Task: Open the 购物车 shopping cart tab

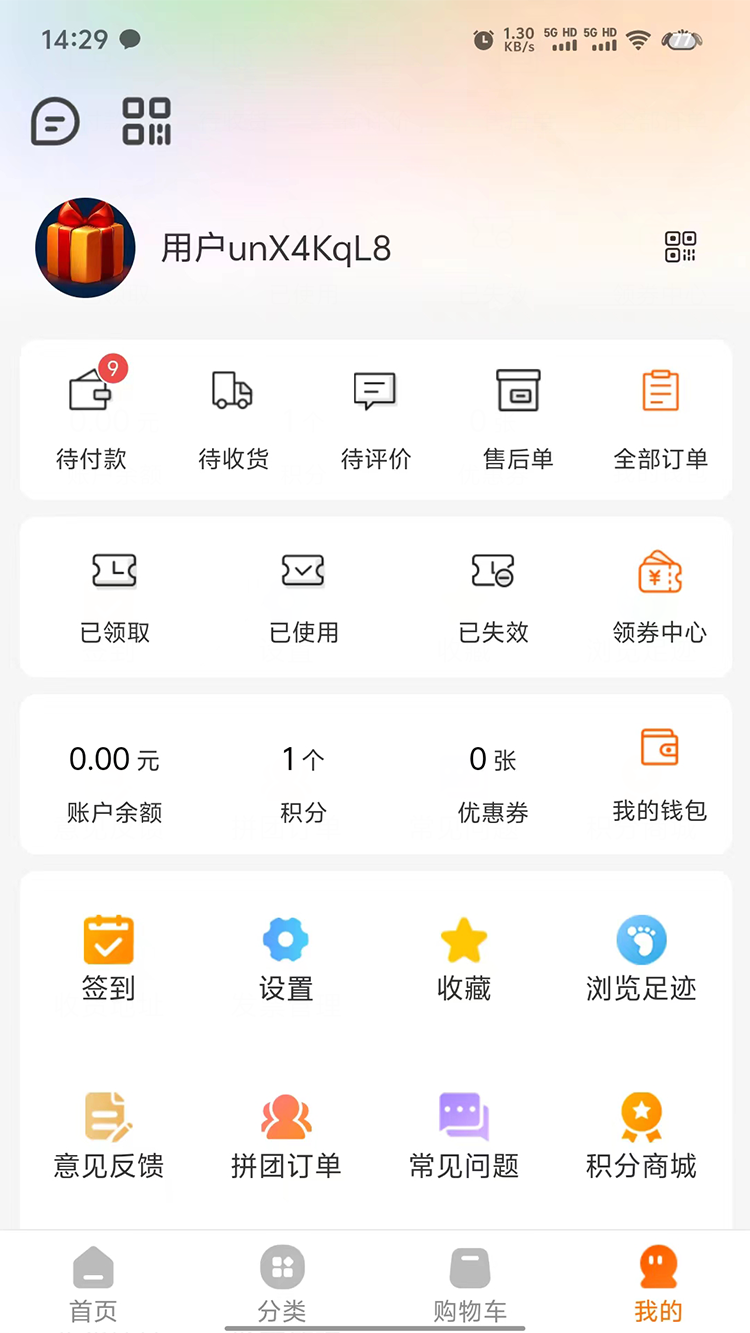Action: (470, 1283)
